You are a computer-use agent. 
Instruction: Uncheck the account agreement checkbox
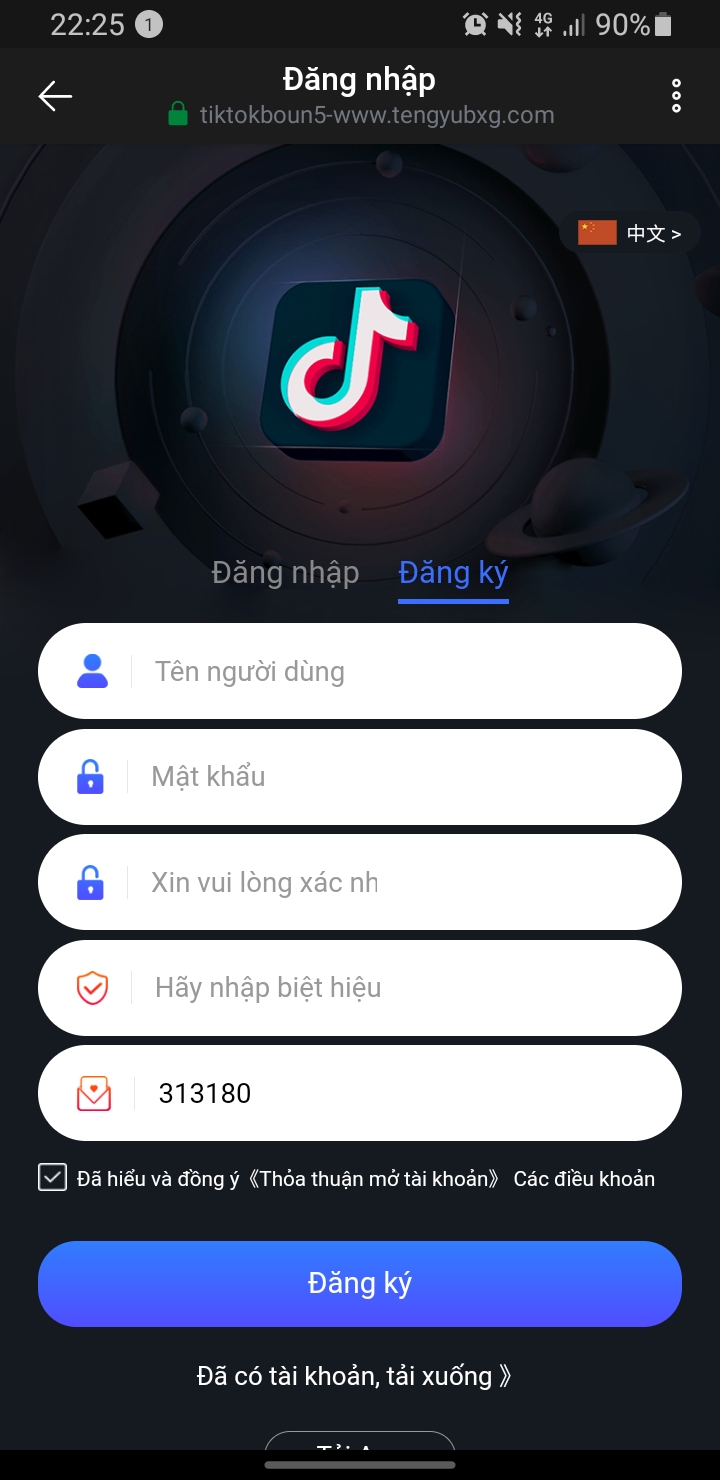click(x=52, y=1178)
